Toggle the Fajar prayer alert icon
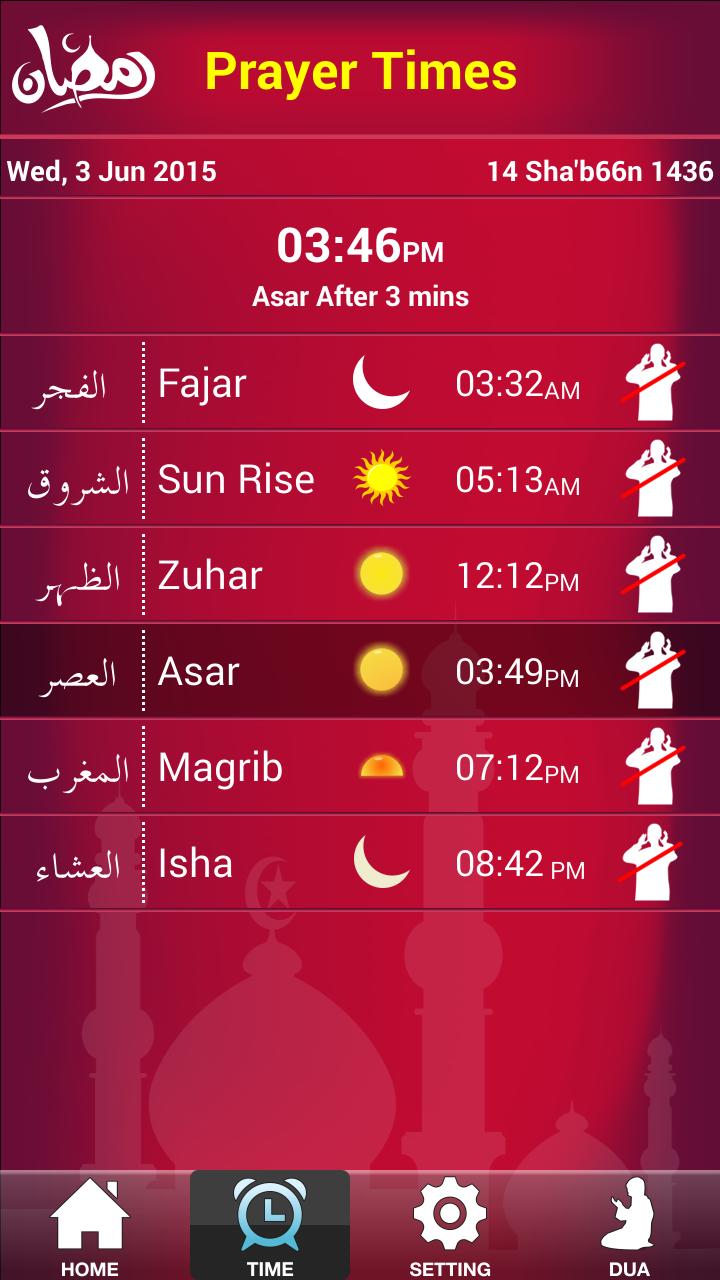The image size is (720, 1280). [x=653, y=383]
